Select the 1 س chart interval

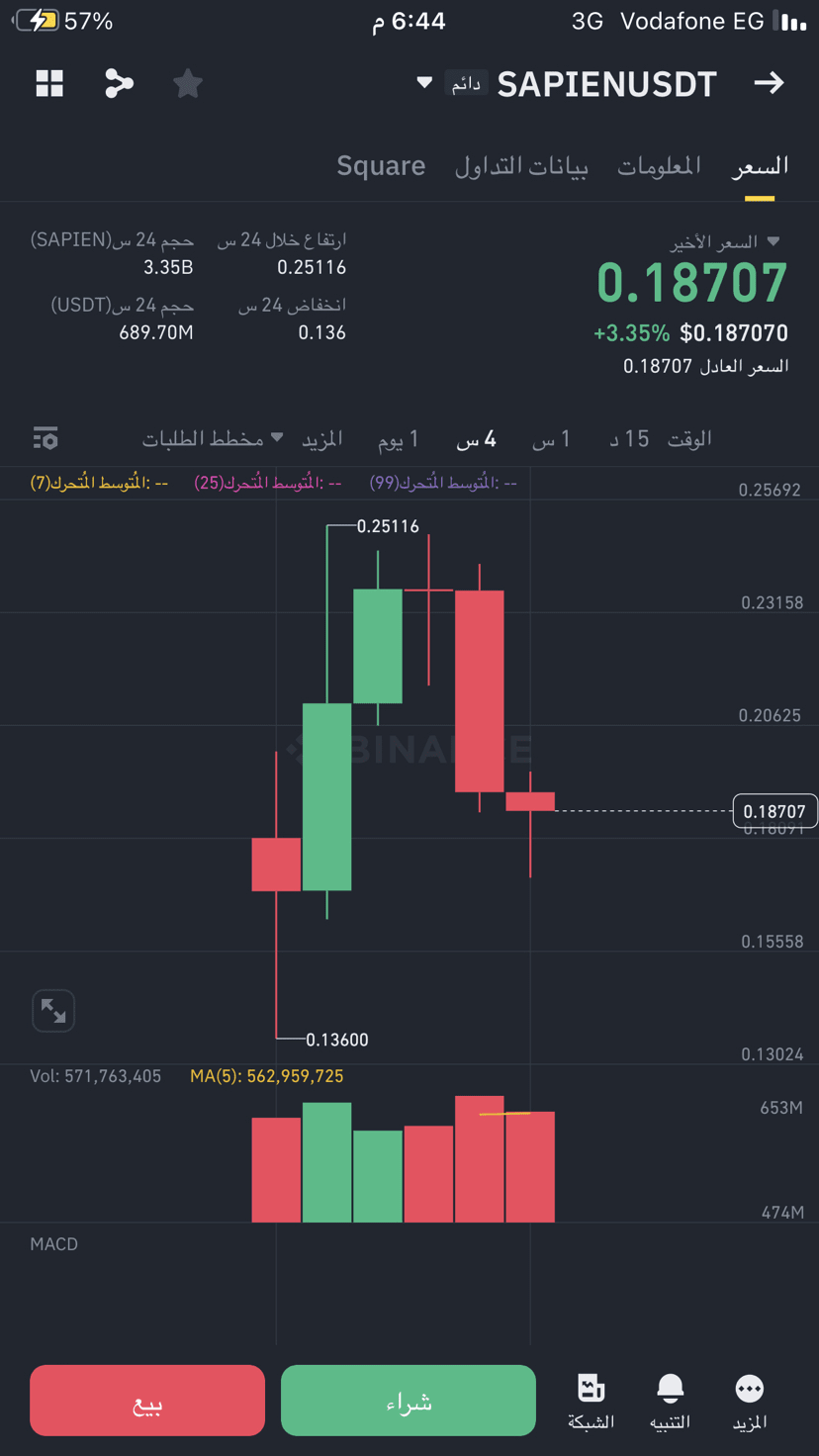pos(551,438)
